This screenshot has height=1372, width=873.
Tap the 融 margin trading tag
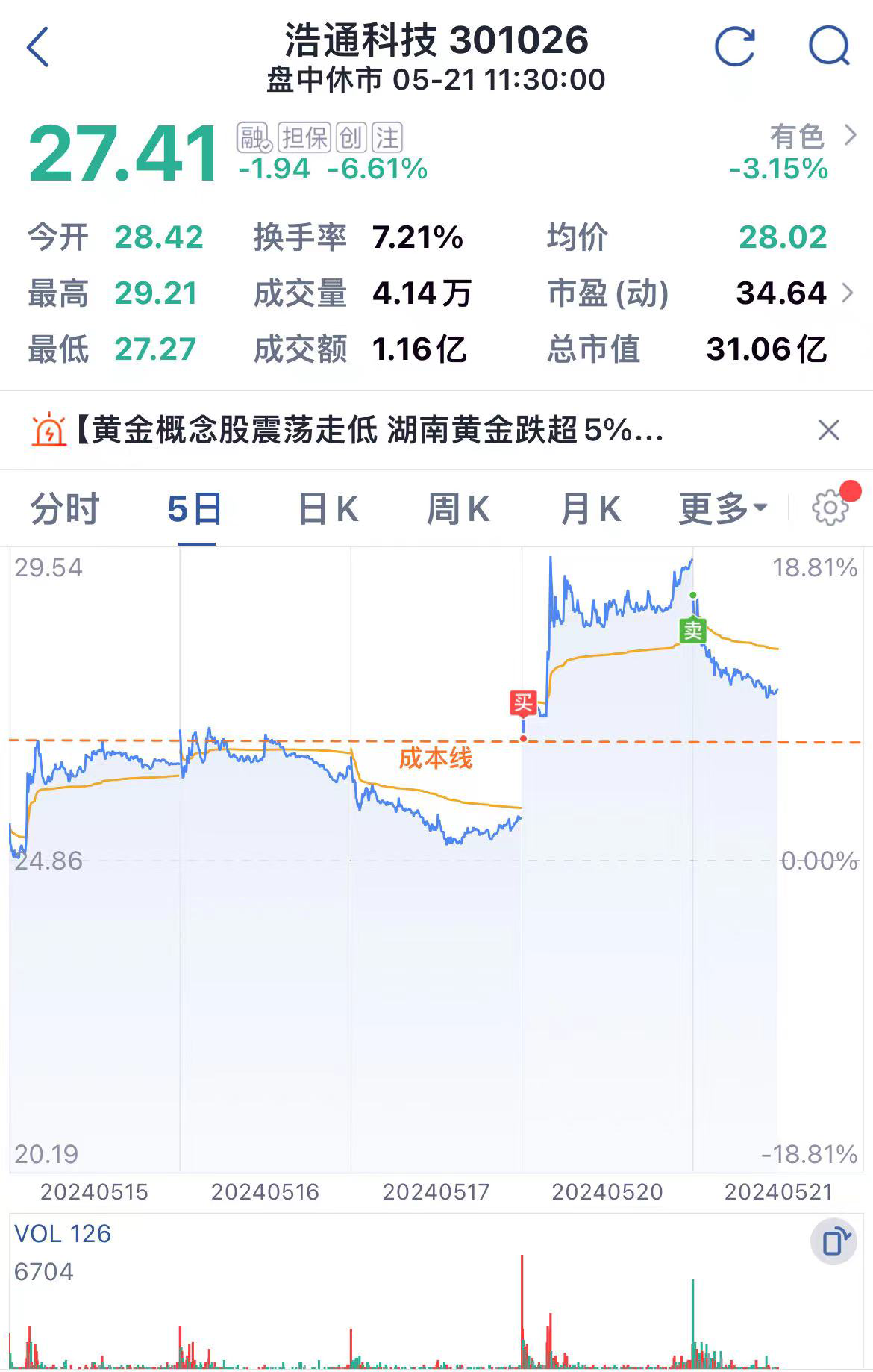click(254, 137)
